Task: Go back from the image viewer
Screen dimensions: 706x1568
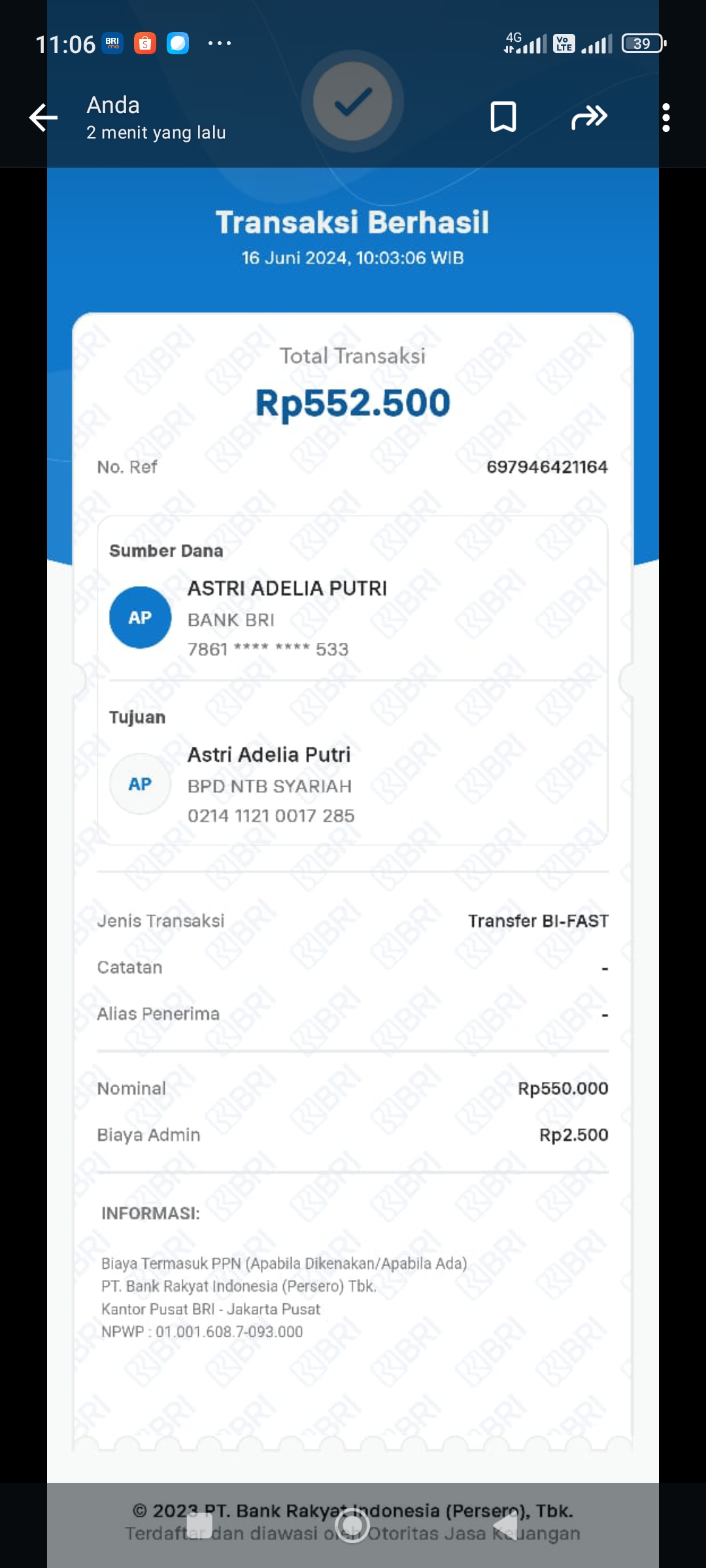Action: [x=43, y=118]
